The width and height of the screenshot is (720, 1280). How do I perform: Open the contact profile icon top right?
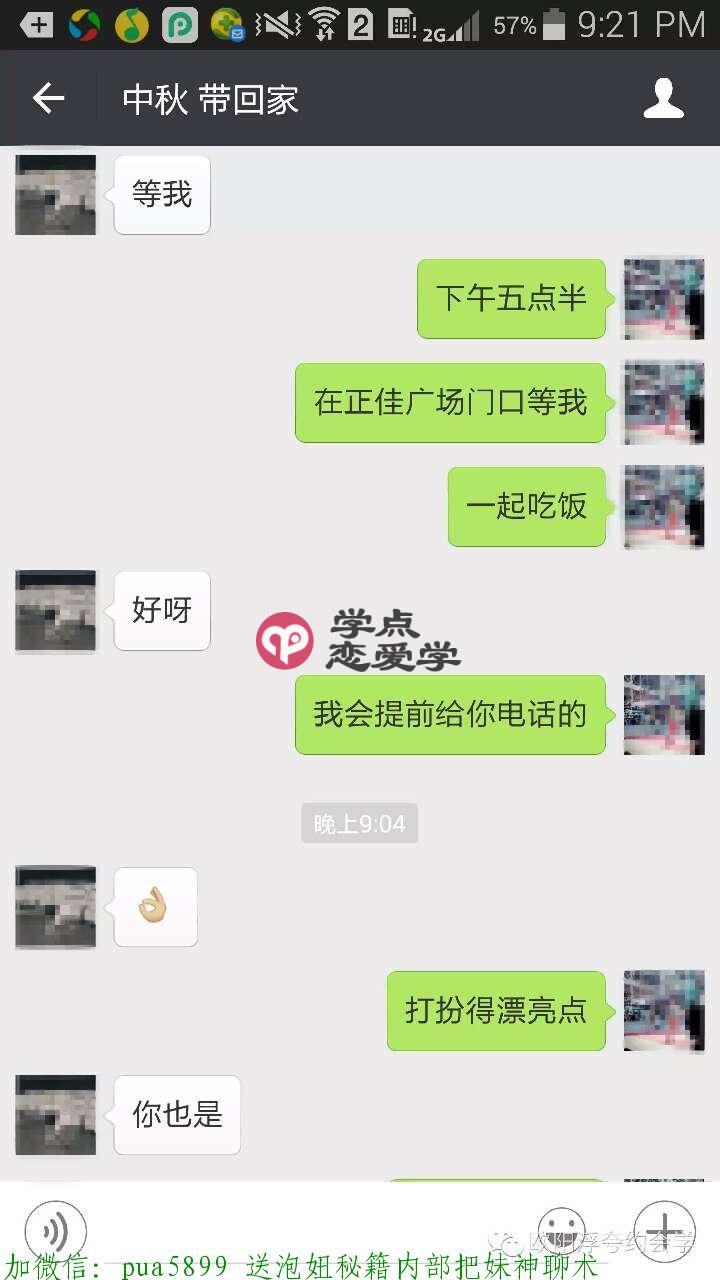663,97
